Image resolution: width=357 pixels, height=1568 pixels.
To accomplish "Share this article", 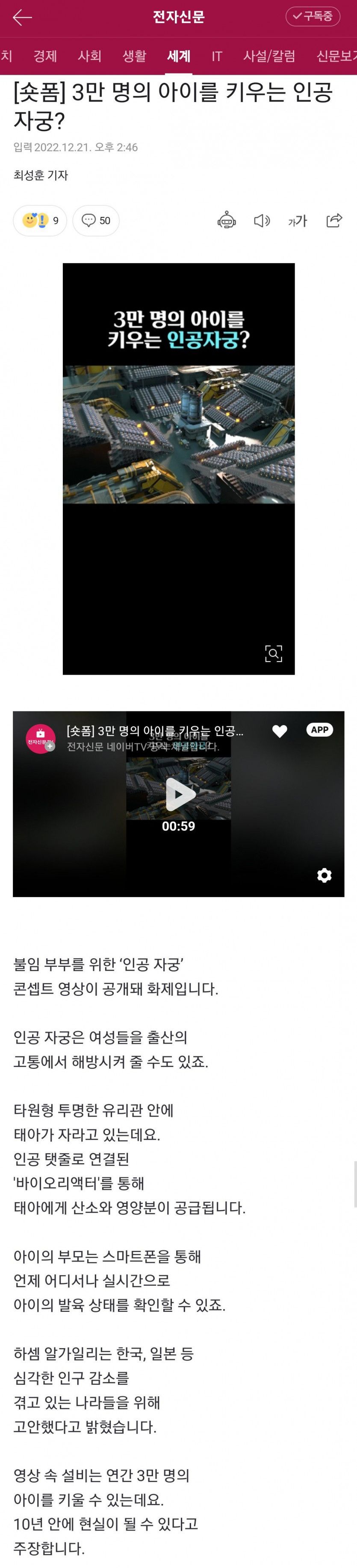I will (x=334, y=220).
